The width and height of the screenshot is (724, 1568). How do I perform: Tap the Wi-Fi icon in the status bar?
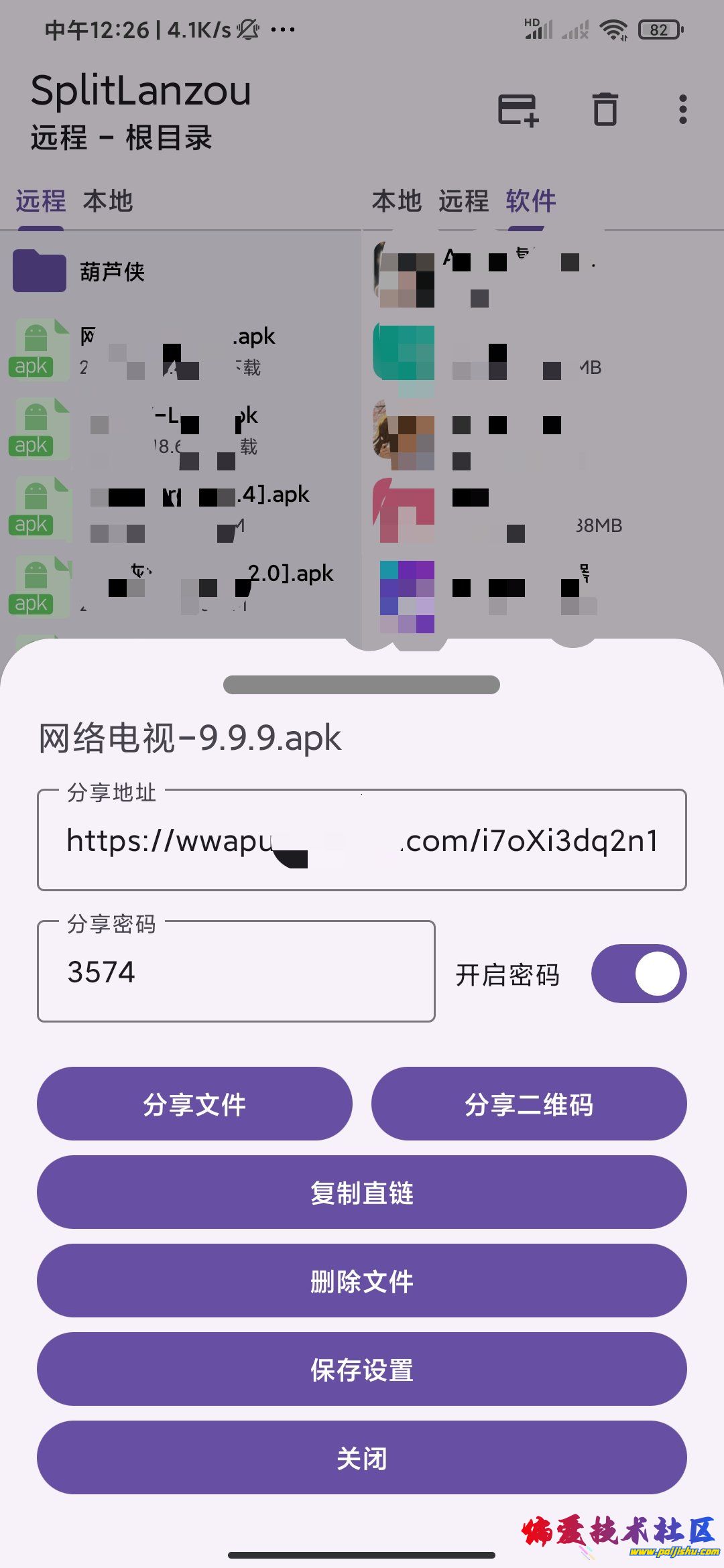pyautogui.click(x=613, y=29)
